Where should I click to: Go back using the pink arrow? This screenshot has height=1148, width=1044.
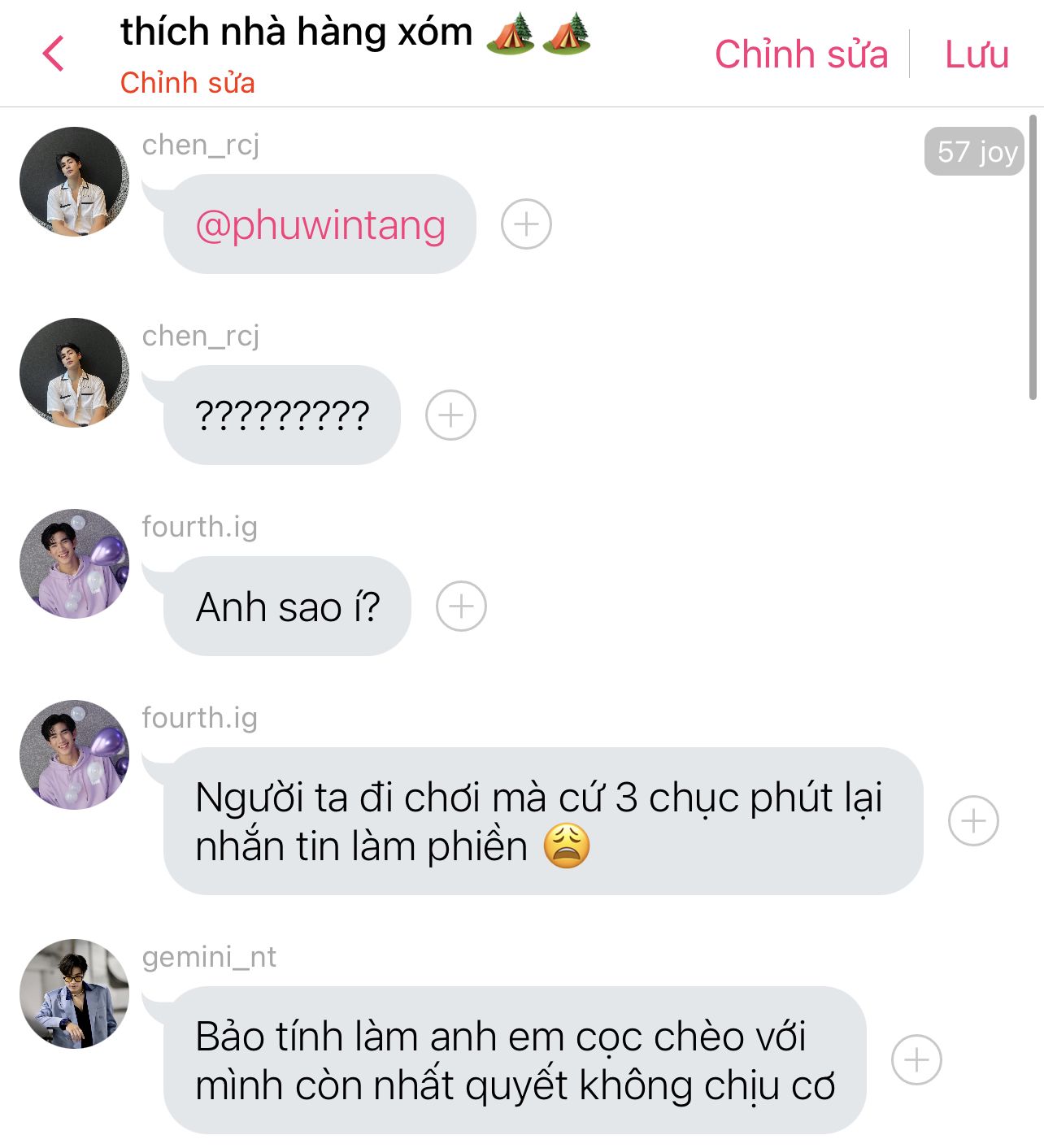54,54
